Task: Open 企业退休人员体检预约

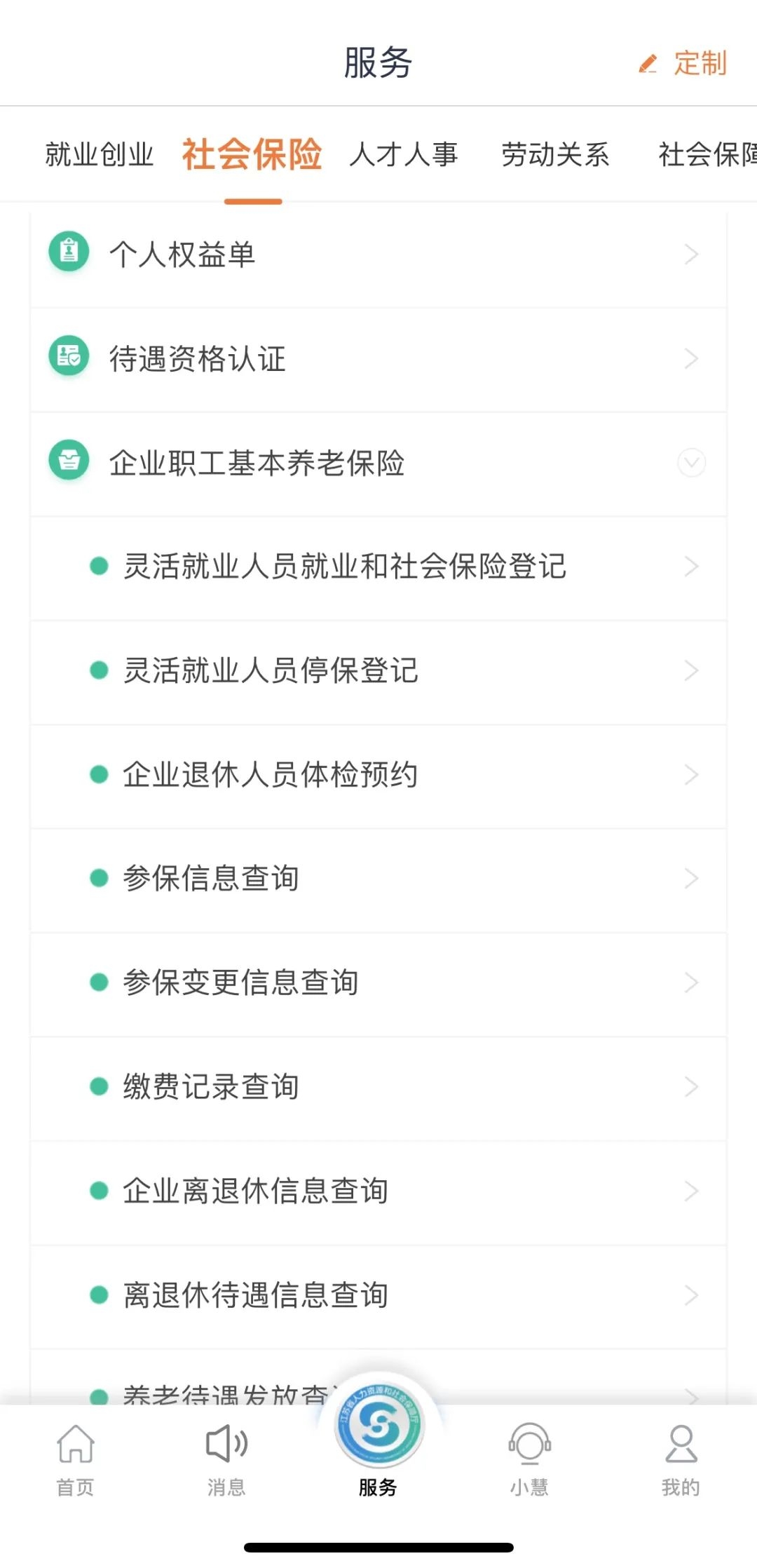Action: pyautogui.click(x=378, y=775)
